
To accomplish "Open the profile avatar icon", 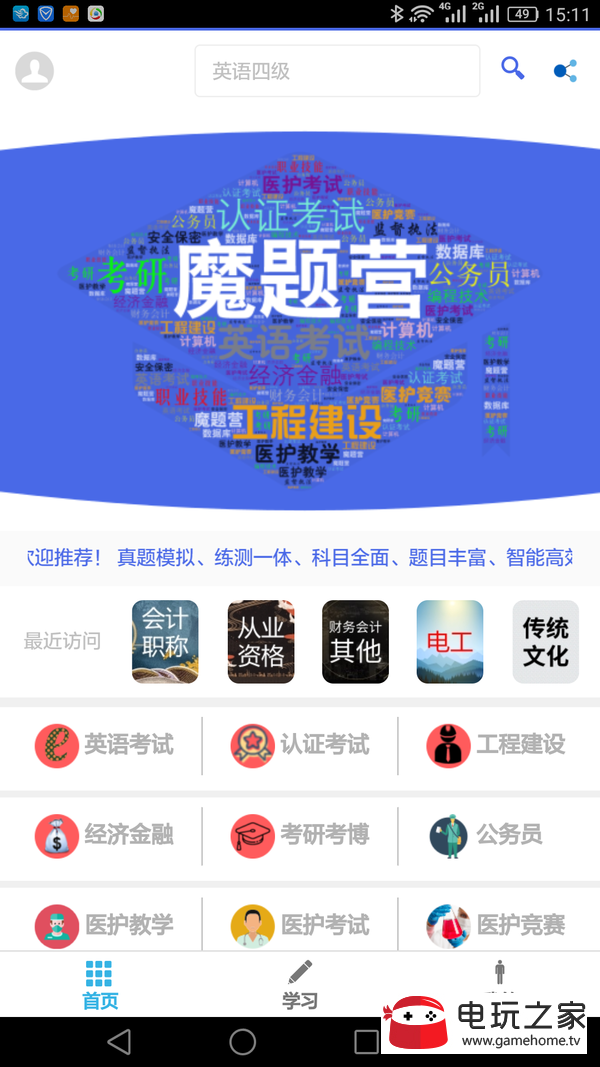I will click(x=35, y=71).
